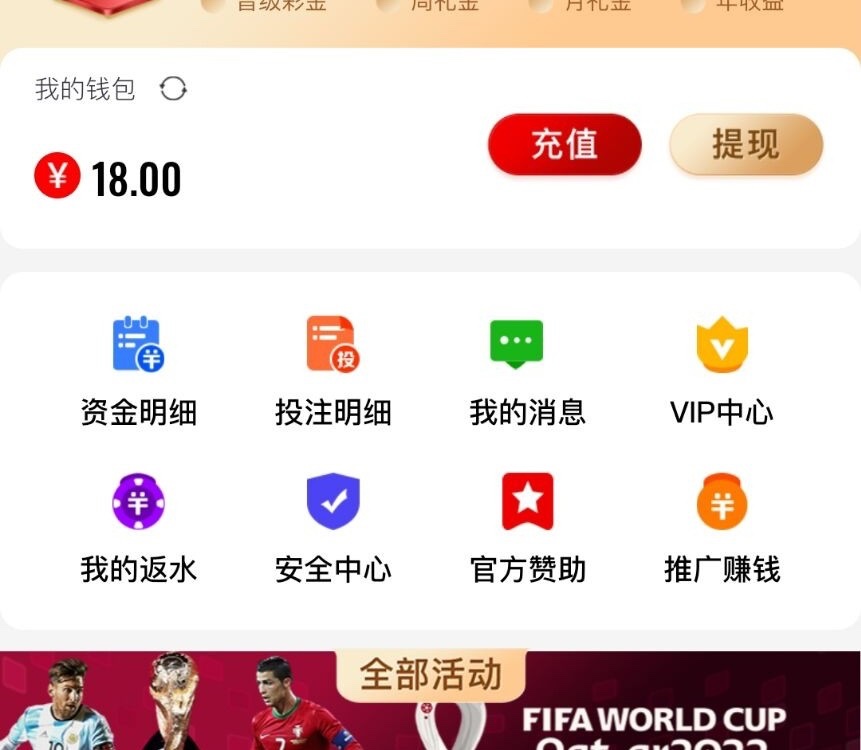Go to VIP中心
This screenshot has width=861, height=750.
pos(721,370)
